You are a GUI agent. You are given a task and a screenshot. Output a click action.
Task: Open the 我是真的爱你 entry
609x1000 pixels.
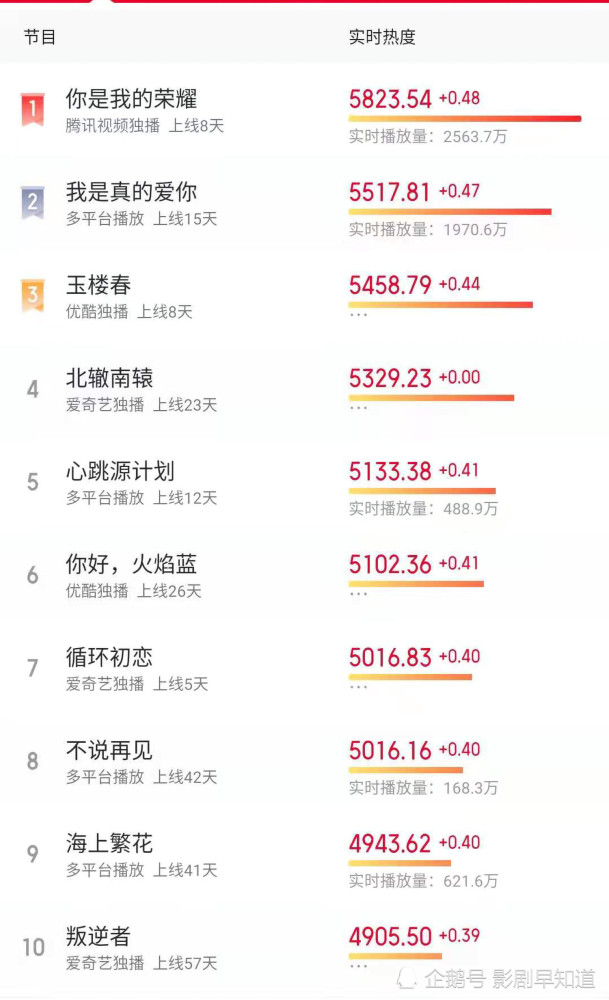point(304,203)
